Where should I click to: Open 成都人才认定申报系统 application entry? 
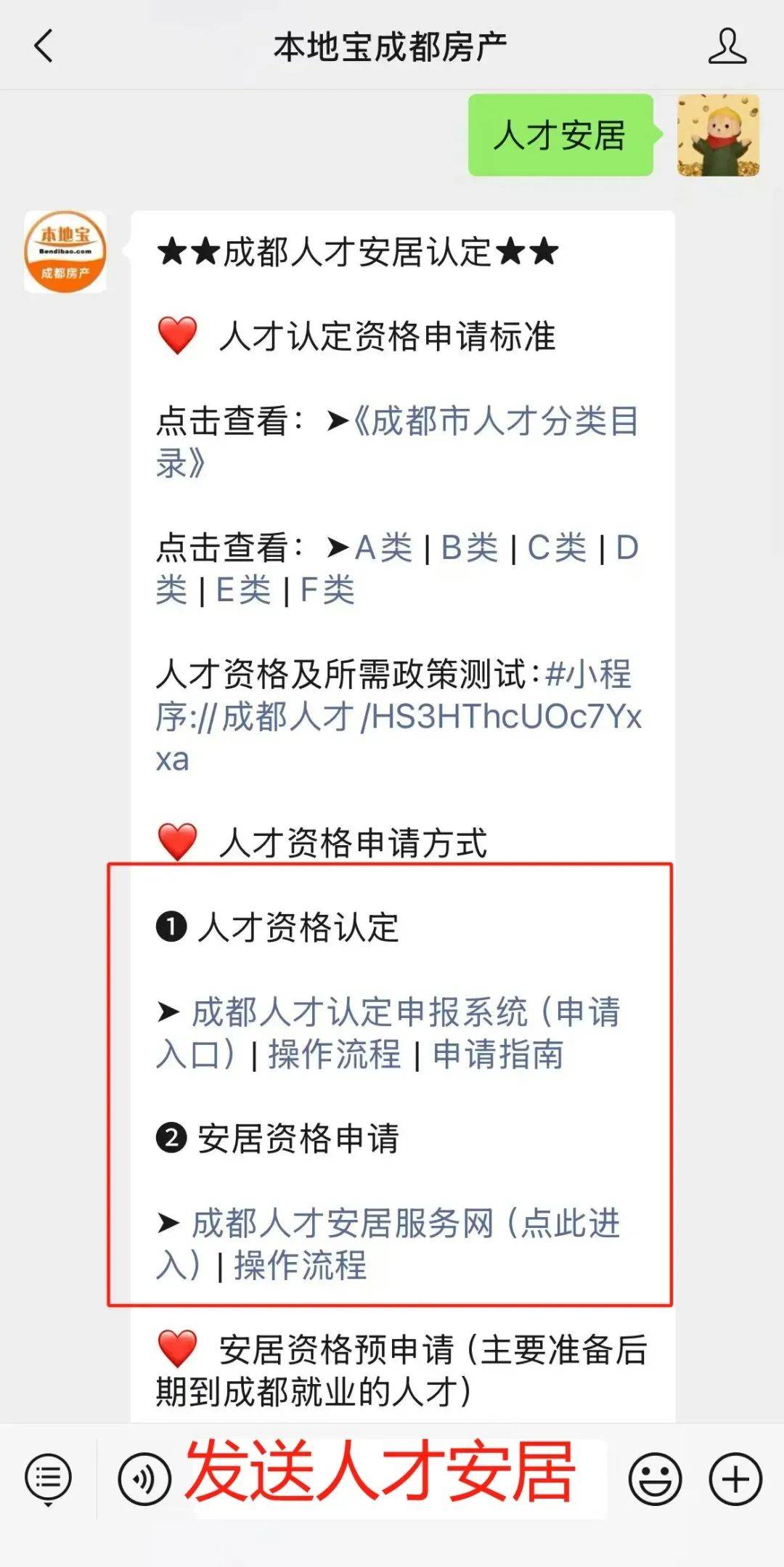click(405, 1012)
